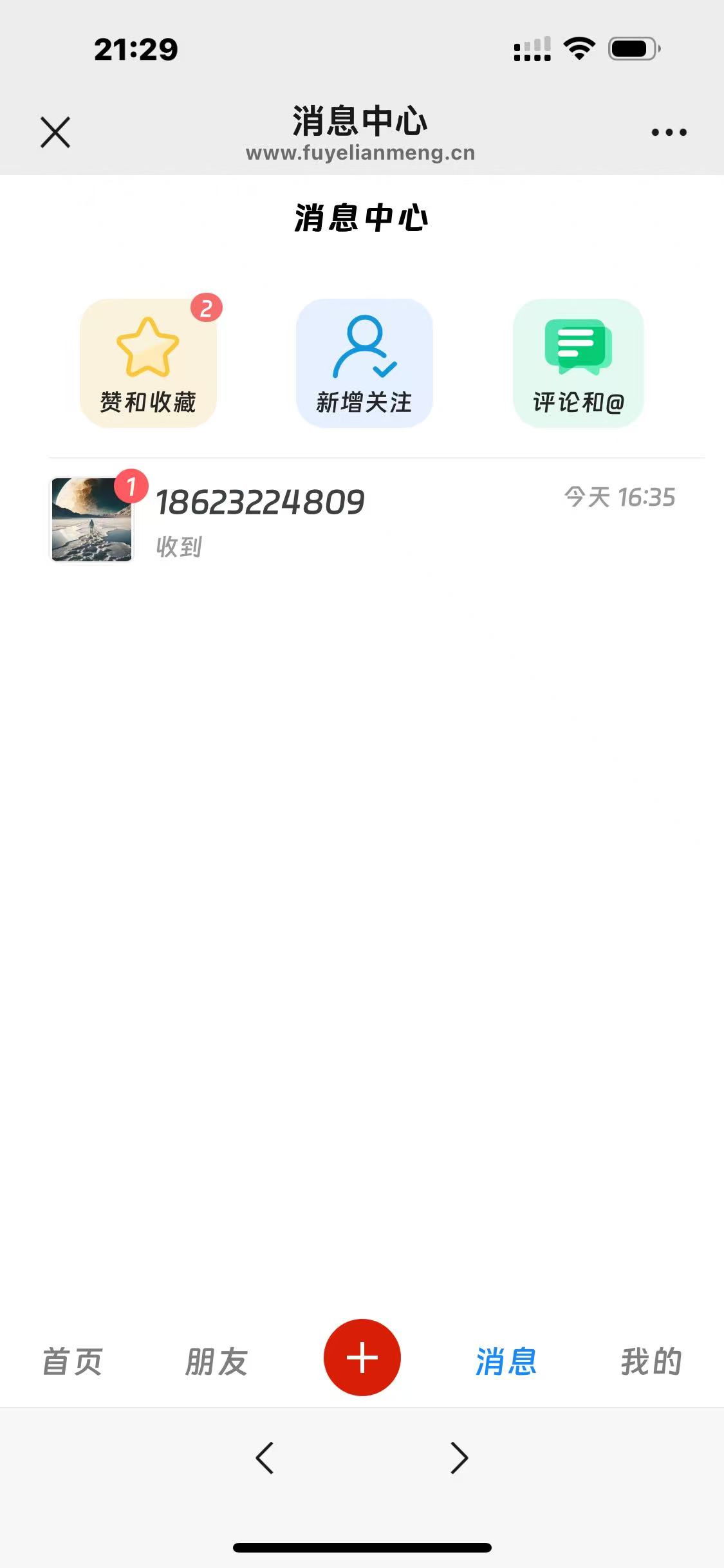Go back with the browser back arrow
This screenshot has width=724, height=1568.
click(x=265, y=1458)
